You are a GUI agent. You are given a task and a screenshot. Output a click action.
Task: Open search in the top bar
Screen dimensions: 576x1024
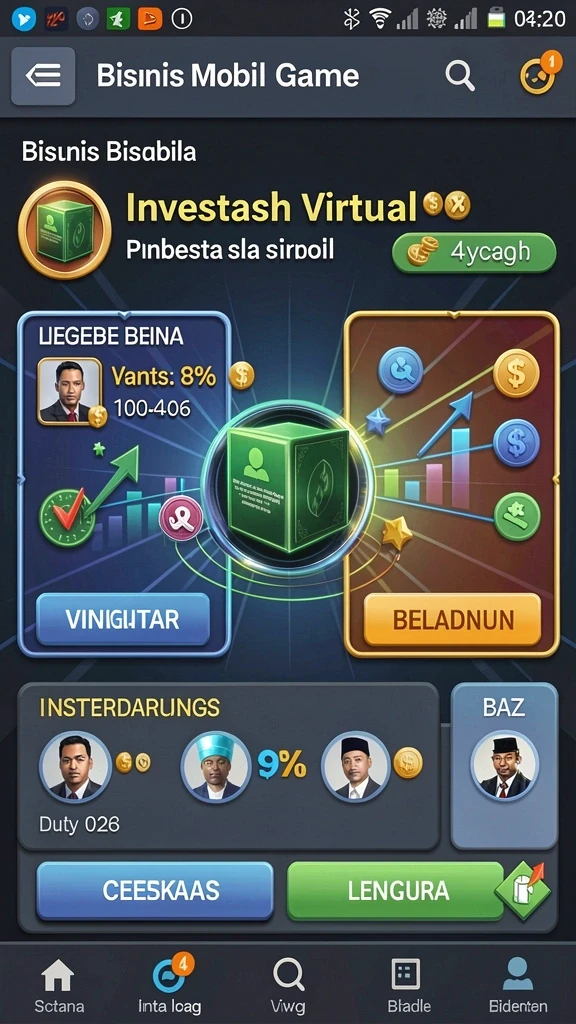(x=460, y=76)
